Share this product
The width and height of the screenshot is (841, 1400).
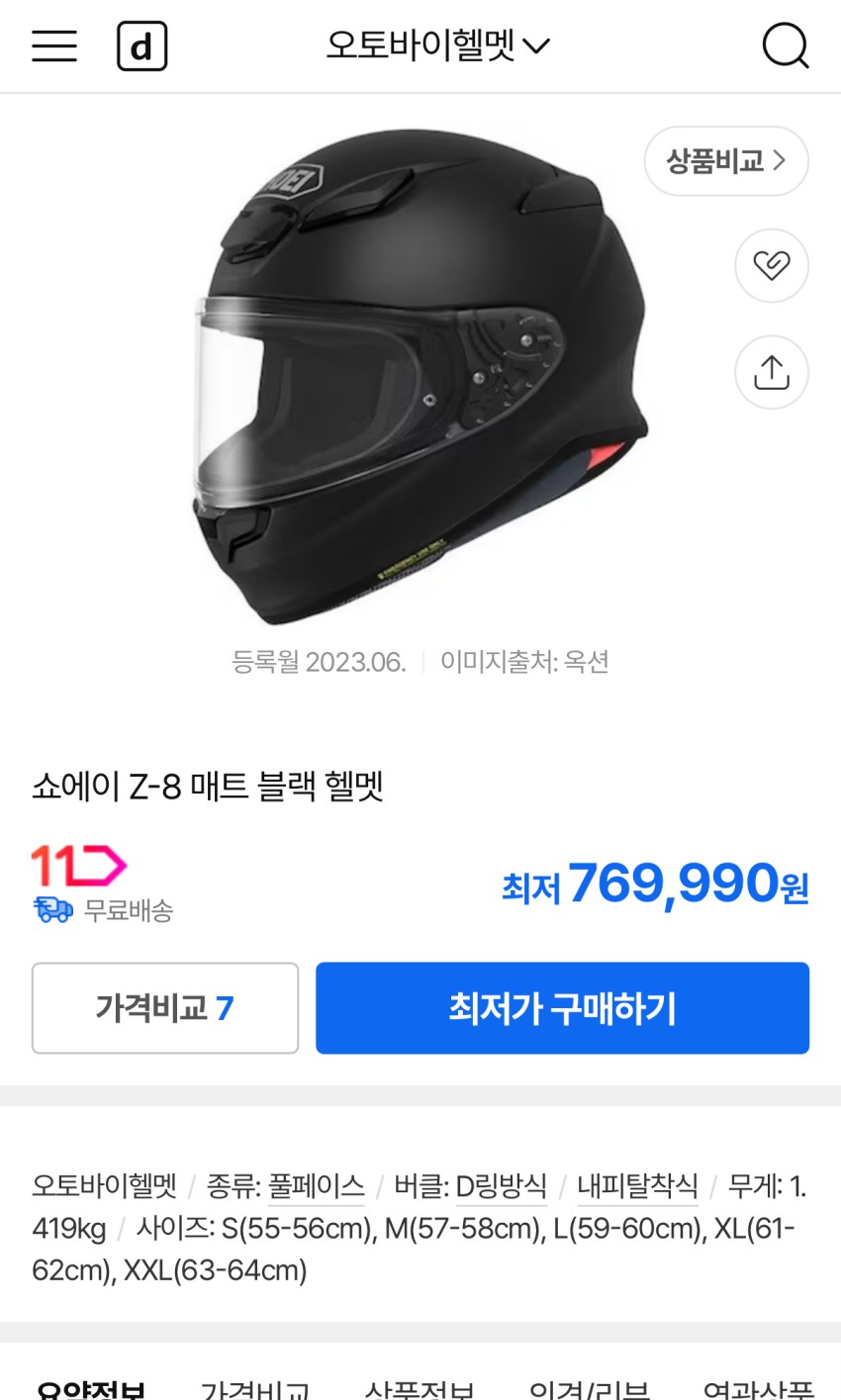[771, 372]
